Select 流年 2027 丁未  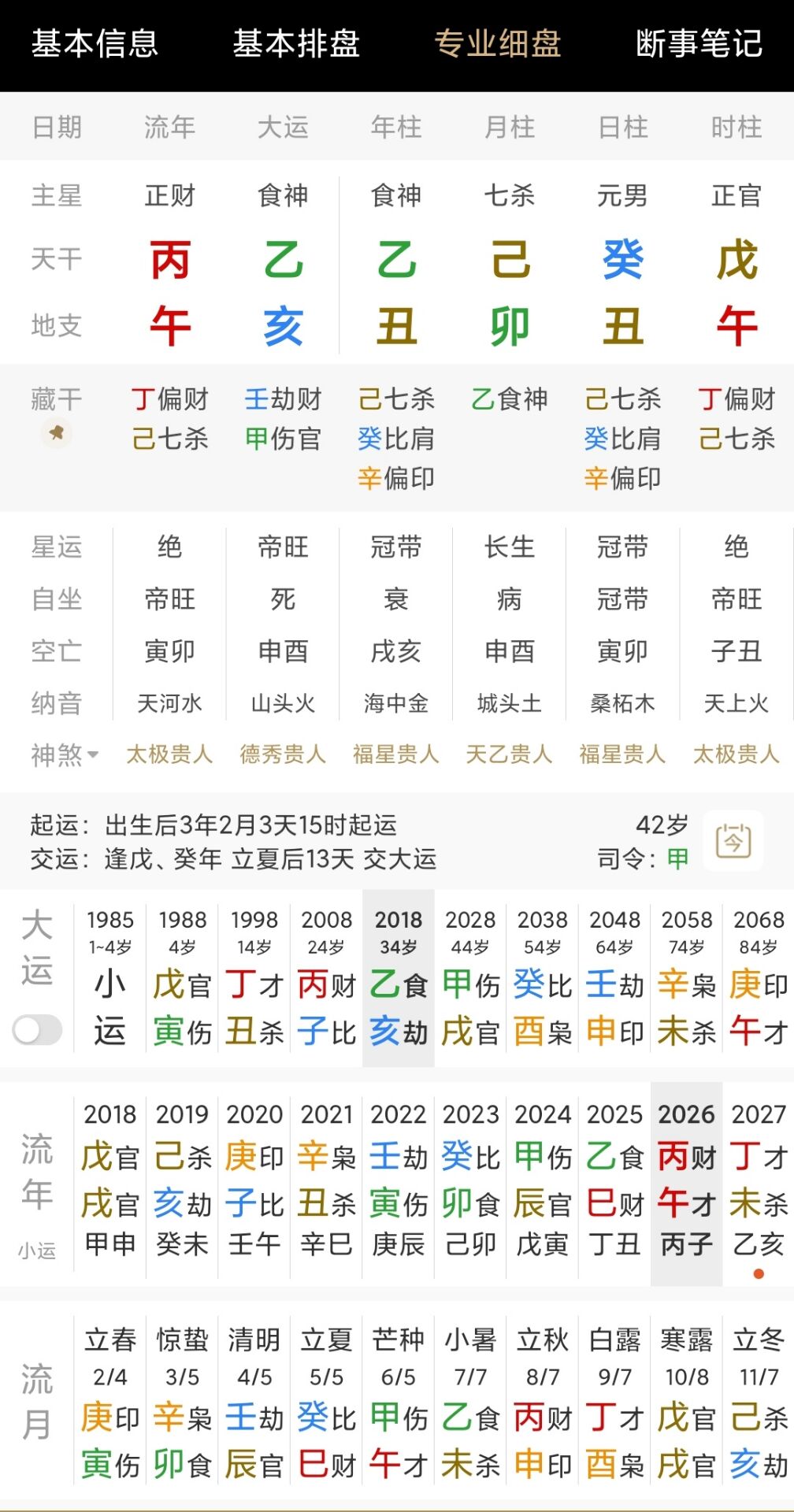(x=759, y=1177)
